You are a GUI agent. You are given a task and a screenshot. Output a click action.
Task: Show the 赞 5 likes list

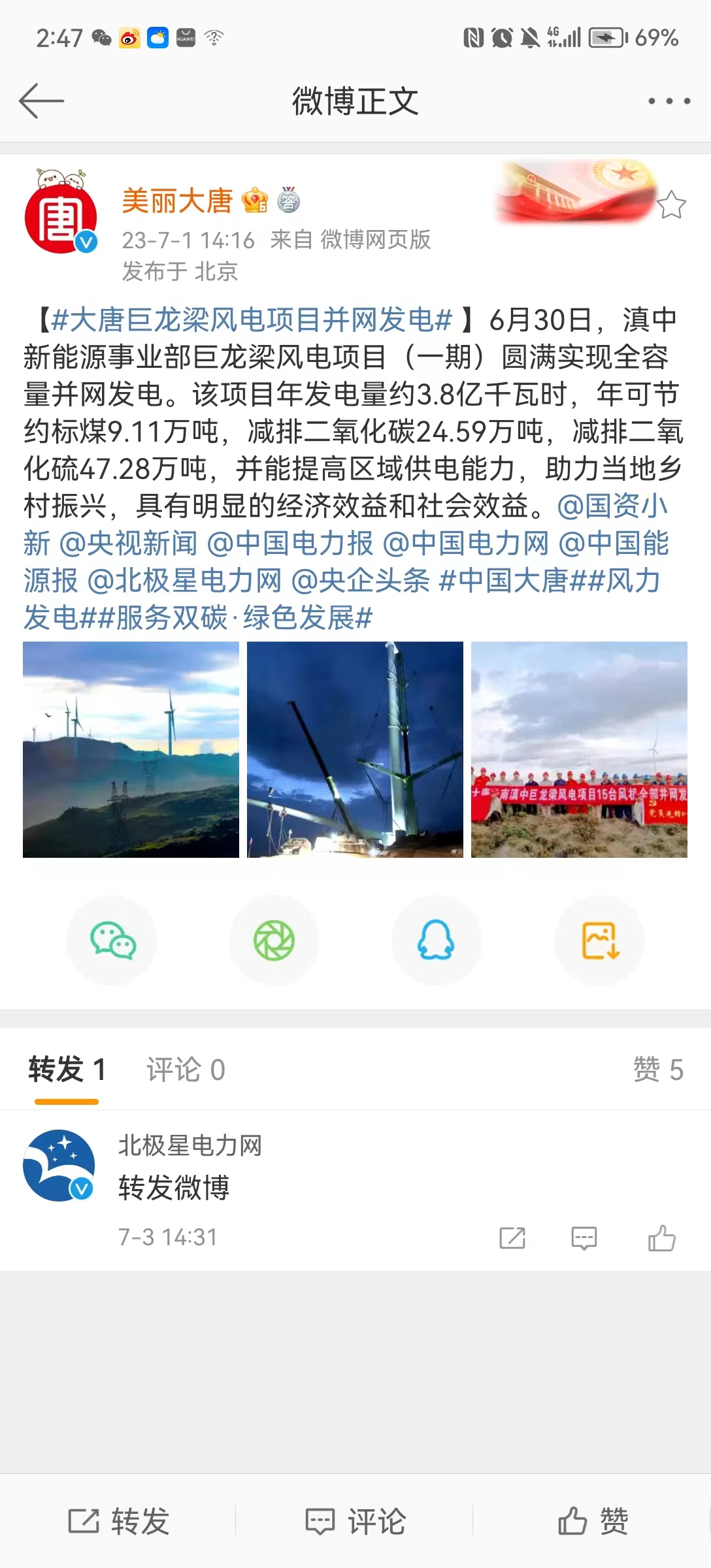click(x=657, y=1070)
